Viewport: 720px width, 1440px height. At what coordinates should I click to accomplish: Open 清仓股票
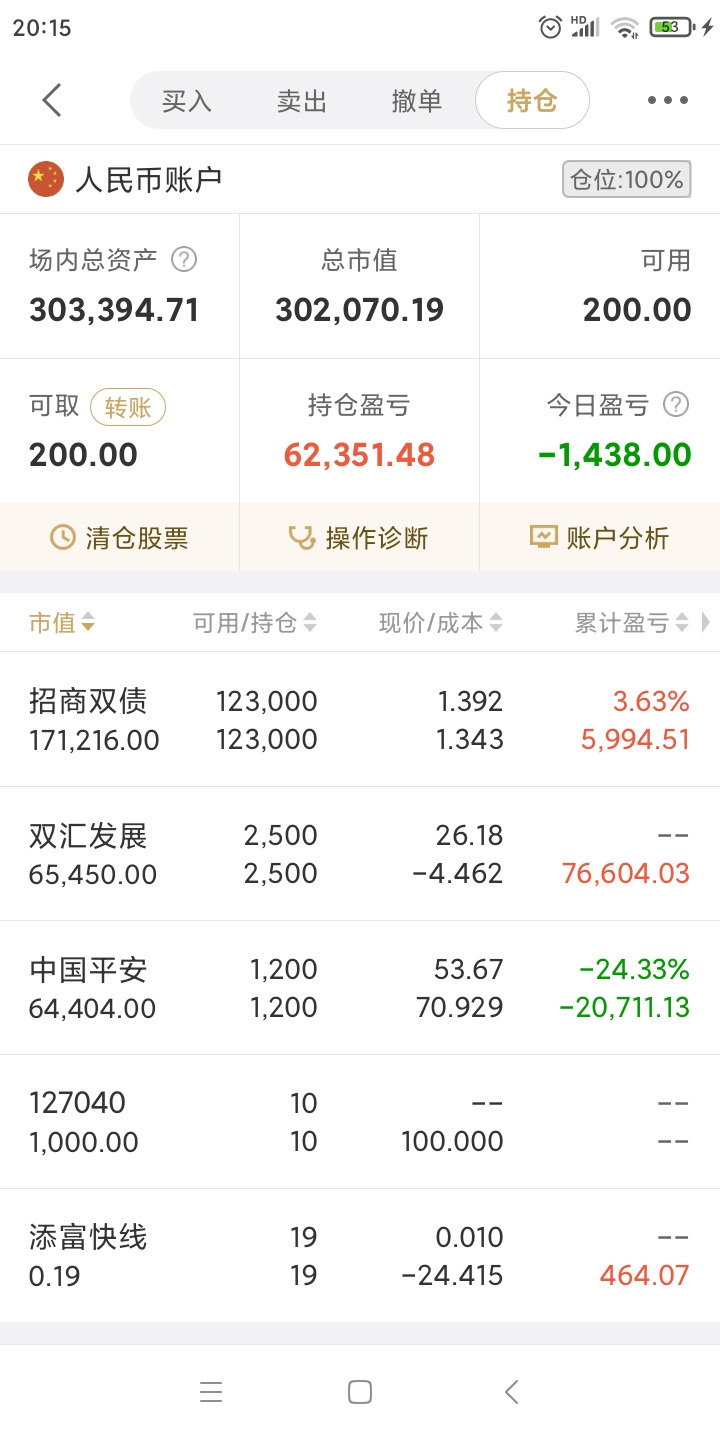point(119,538)
